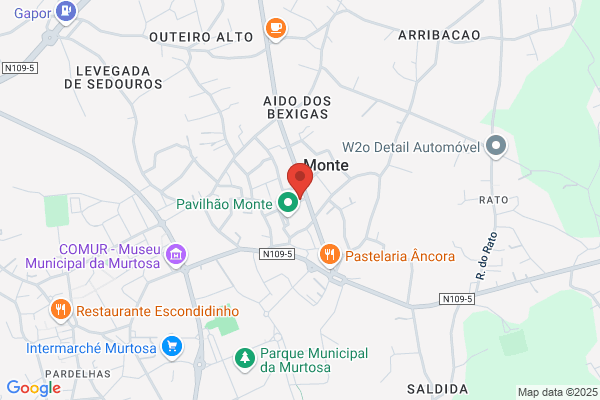The width and height of the screenshot is (600, 400).
Task: Open the W2o Detail Automóvel marker
Action: 496,147
